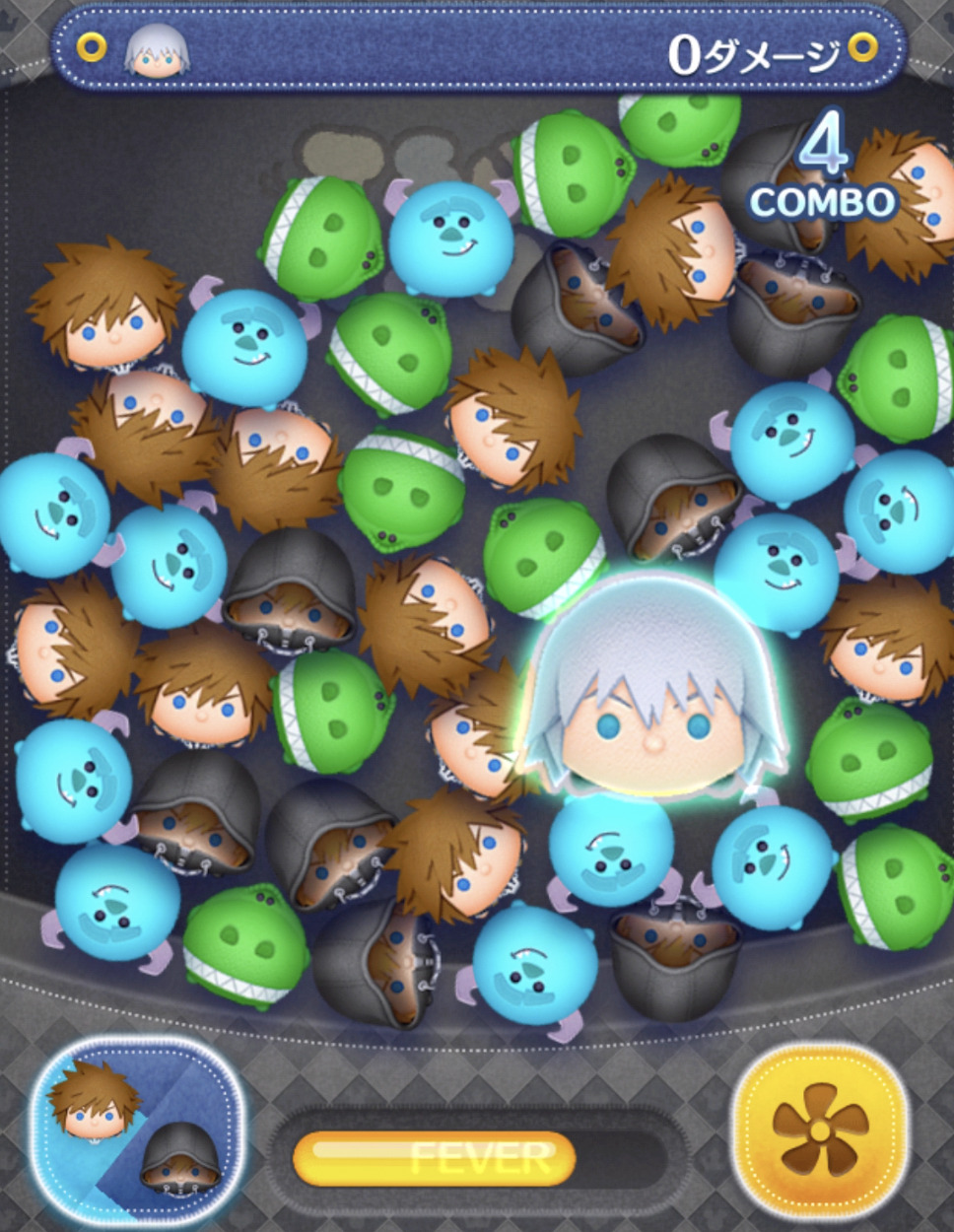Tap the yellow fan shuffle button

pos(820,1131)
